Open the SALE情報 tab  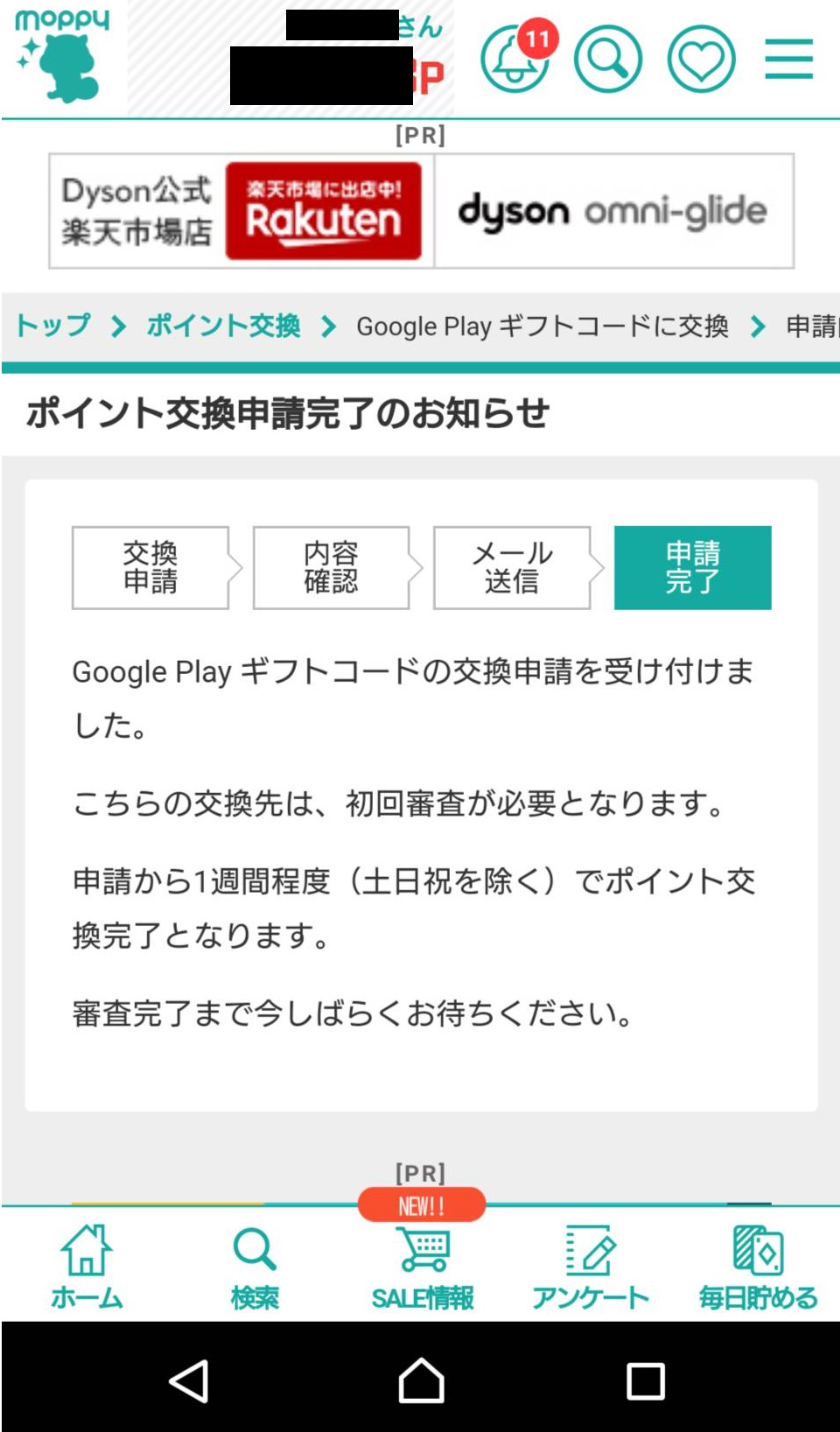[x=422, y=1266]
